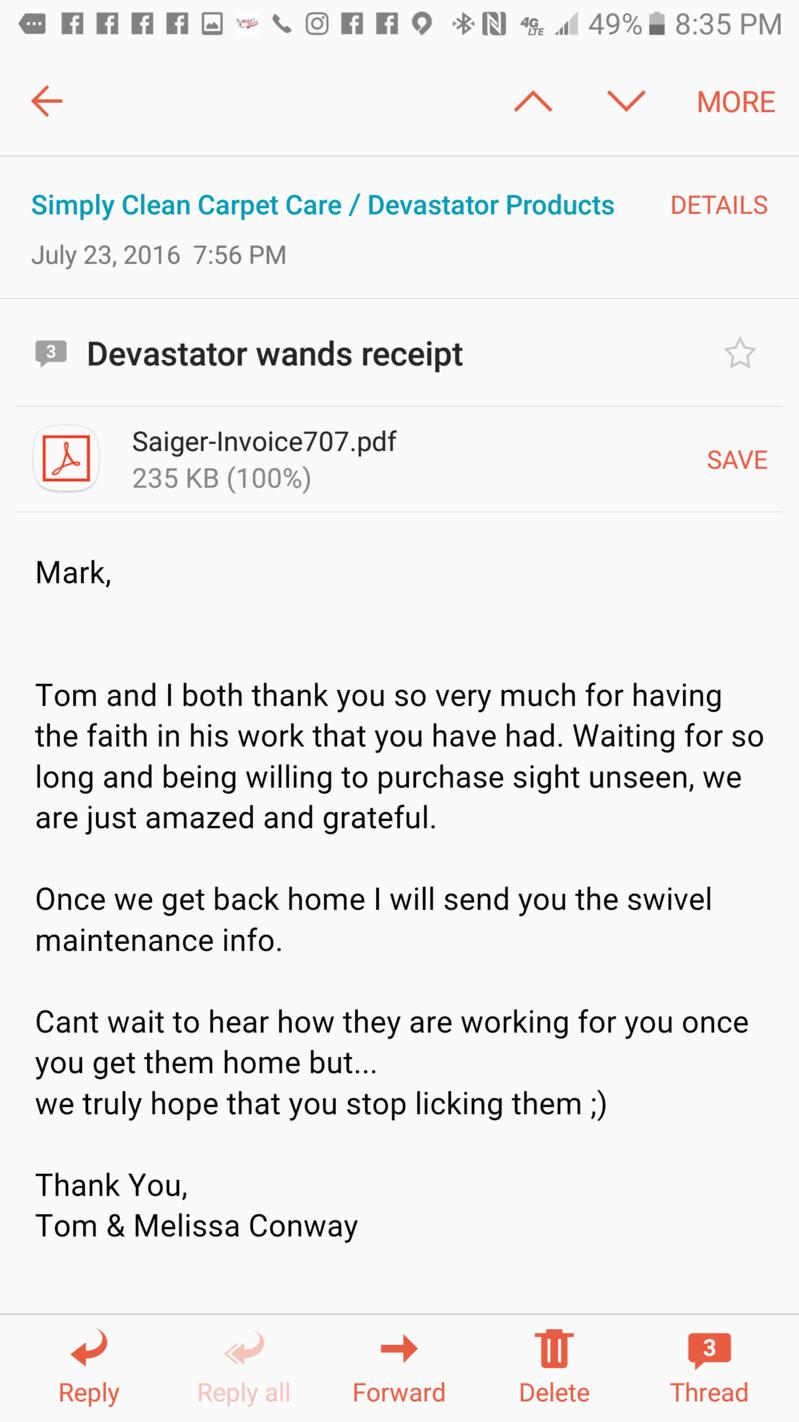
Task: View the full Thread
Action: (709, 1366)
